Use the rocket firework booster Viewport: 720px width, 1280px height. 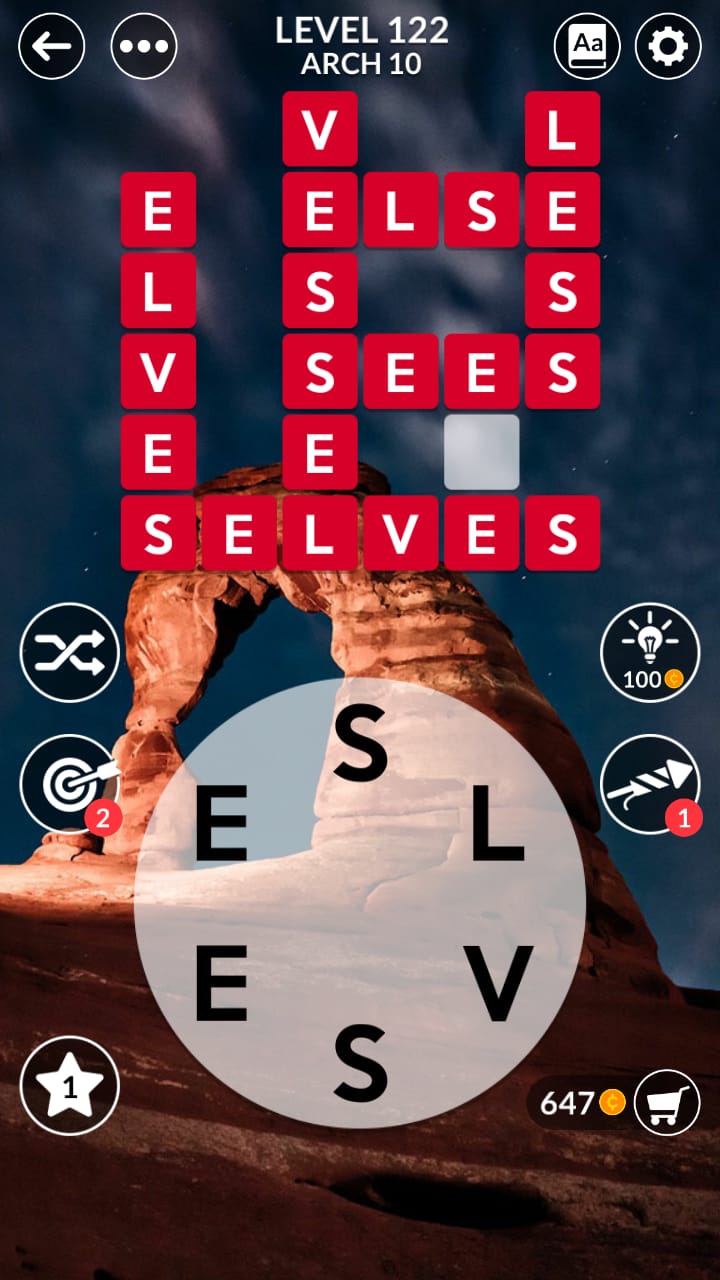coord(649,784)
